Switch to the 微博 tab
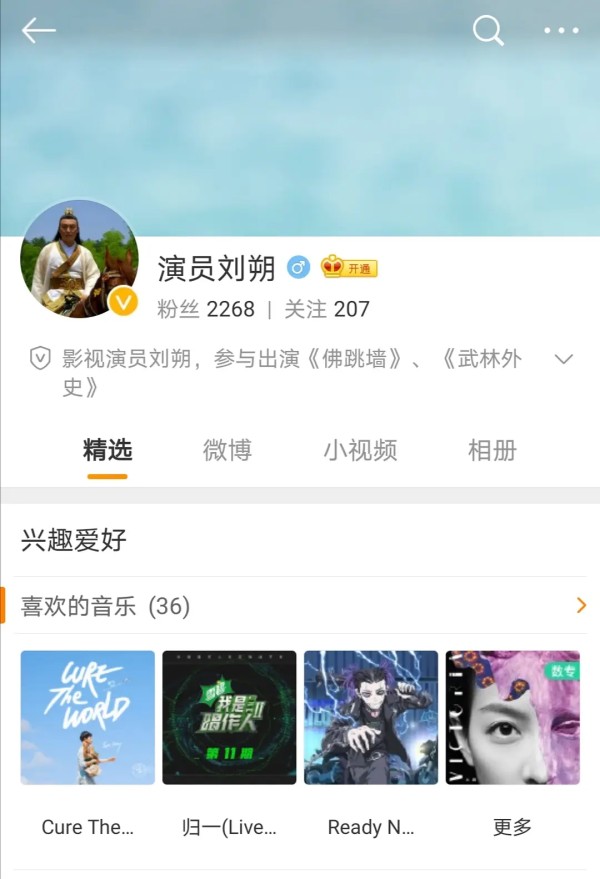The width and height of the screenshot is (600, 879). point(227,450)
